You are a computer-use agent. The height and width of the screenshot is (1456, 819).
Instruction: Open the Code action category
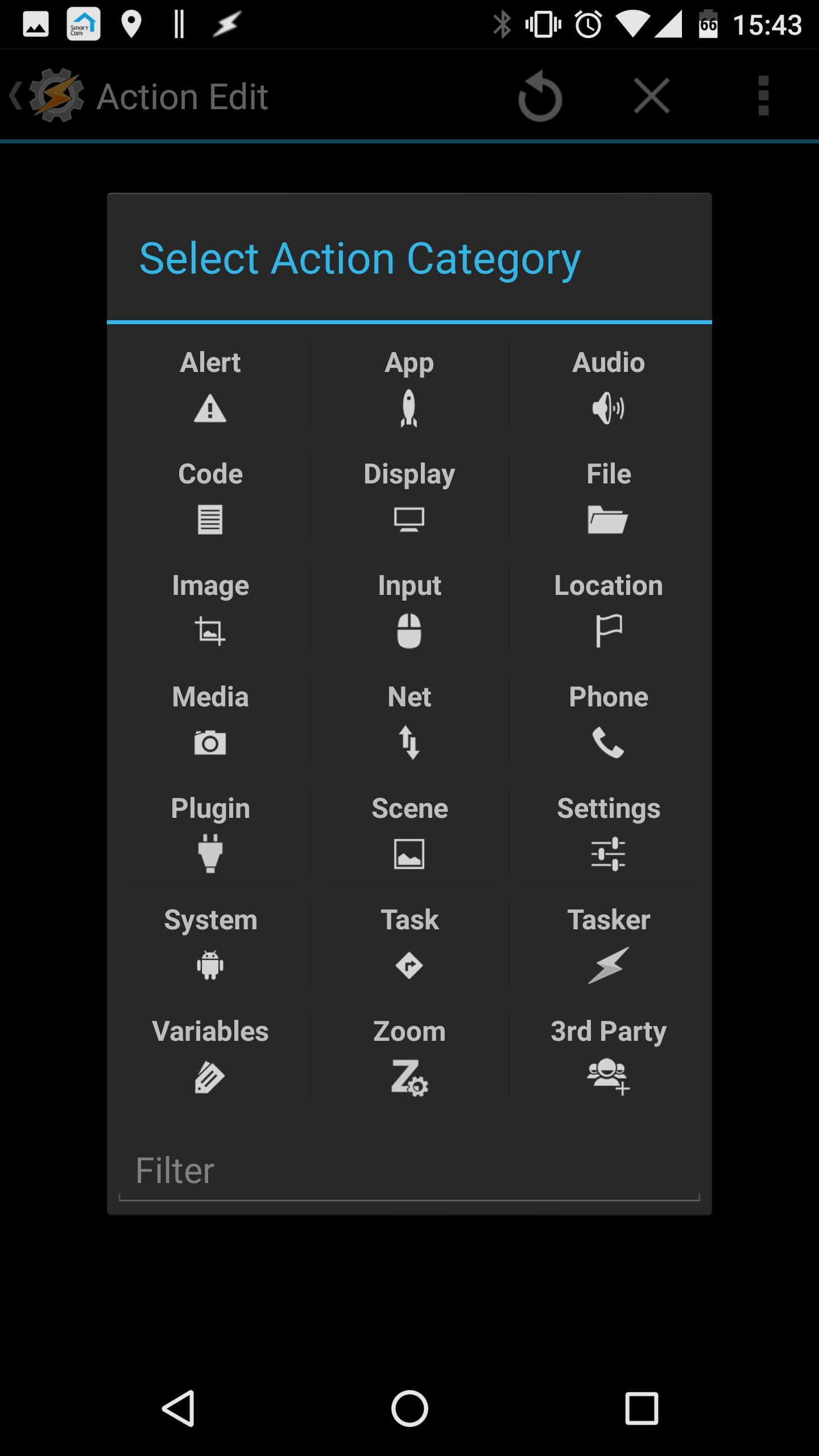point(210,498)
